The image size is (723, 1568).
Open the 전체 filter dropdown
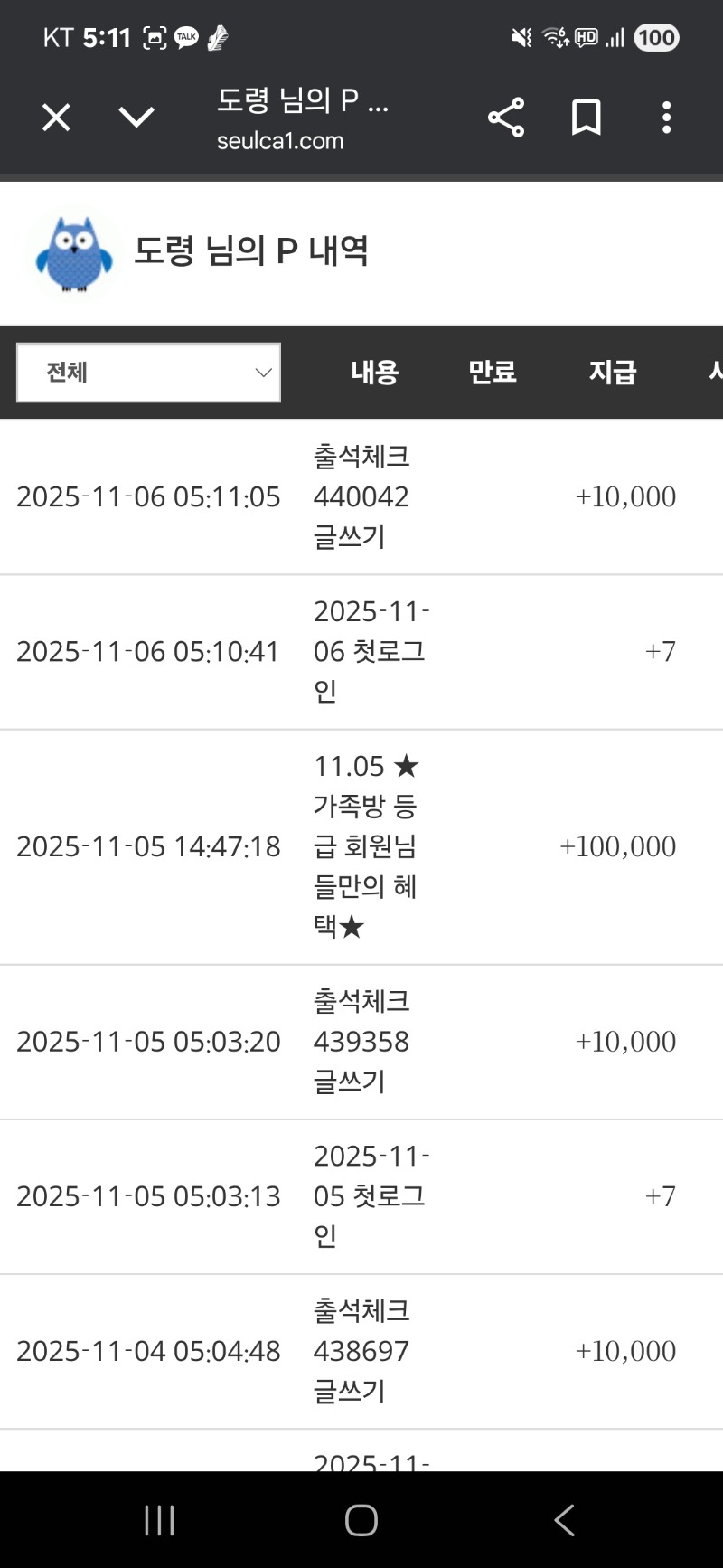pos(148,372)
